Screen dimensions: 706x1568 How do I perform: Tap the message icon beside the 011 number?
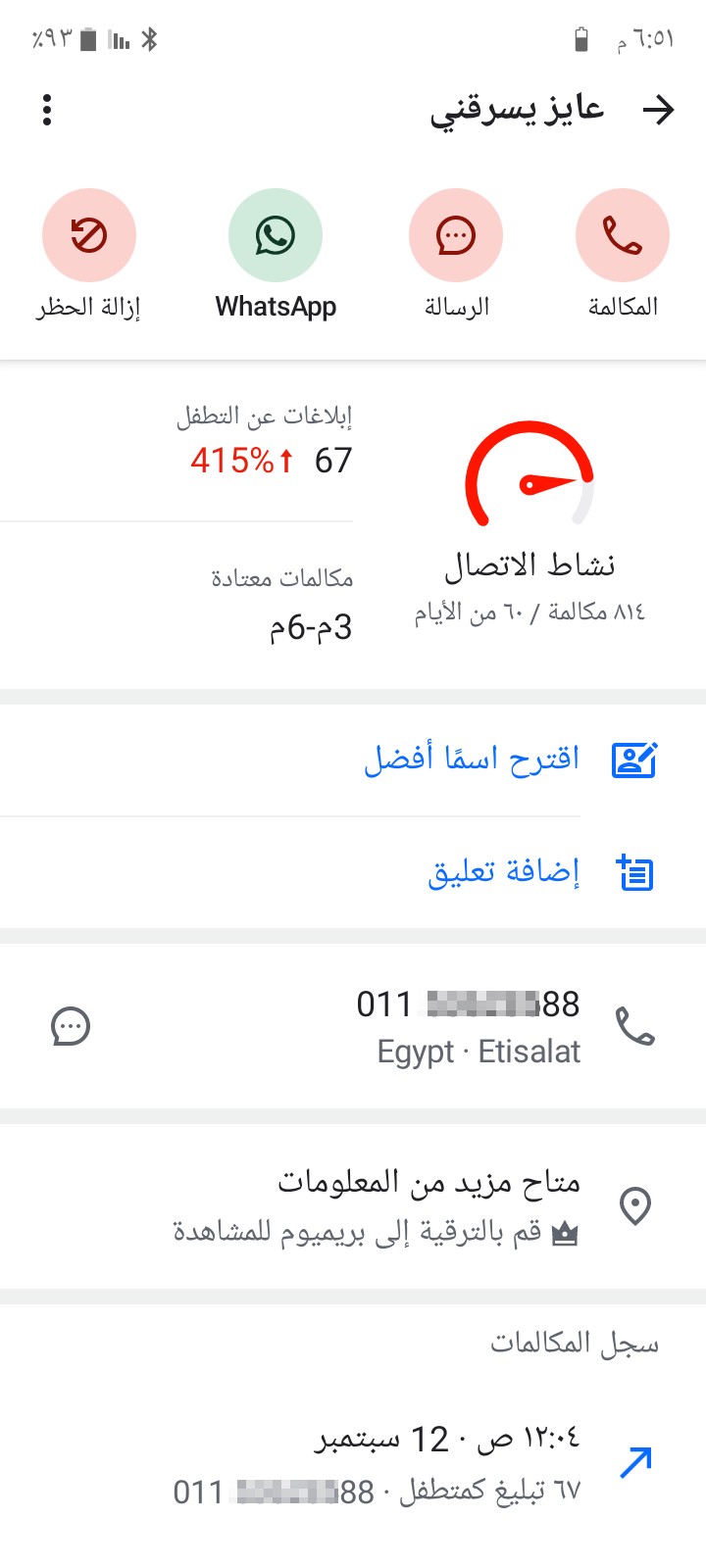[71, 1026]
